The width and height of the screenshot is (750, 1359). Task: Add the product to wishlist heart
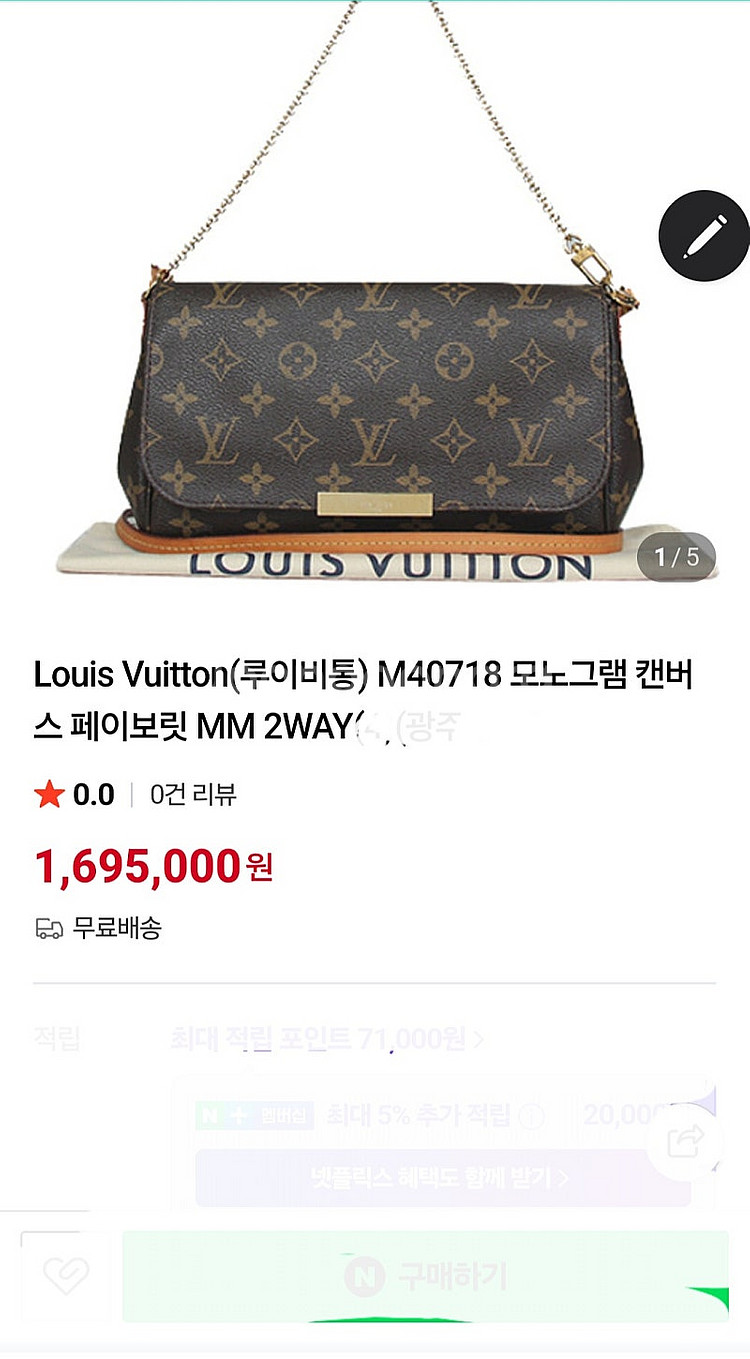tap(66, 1275)
